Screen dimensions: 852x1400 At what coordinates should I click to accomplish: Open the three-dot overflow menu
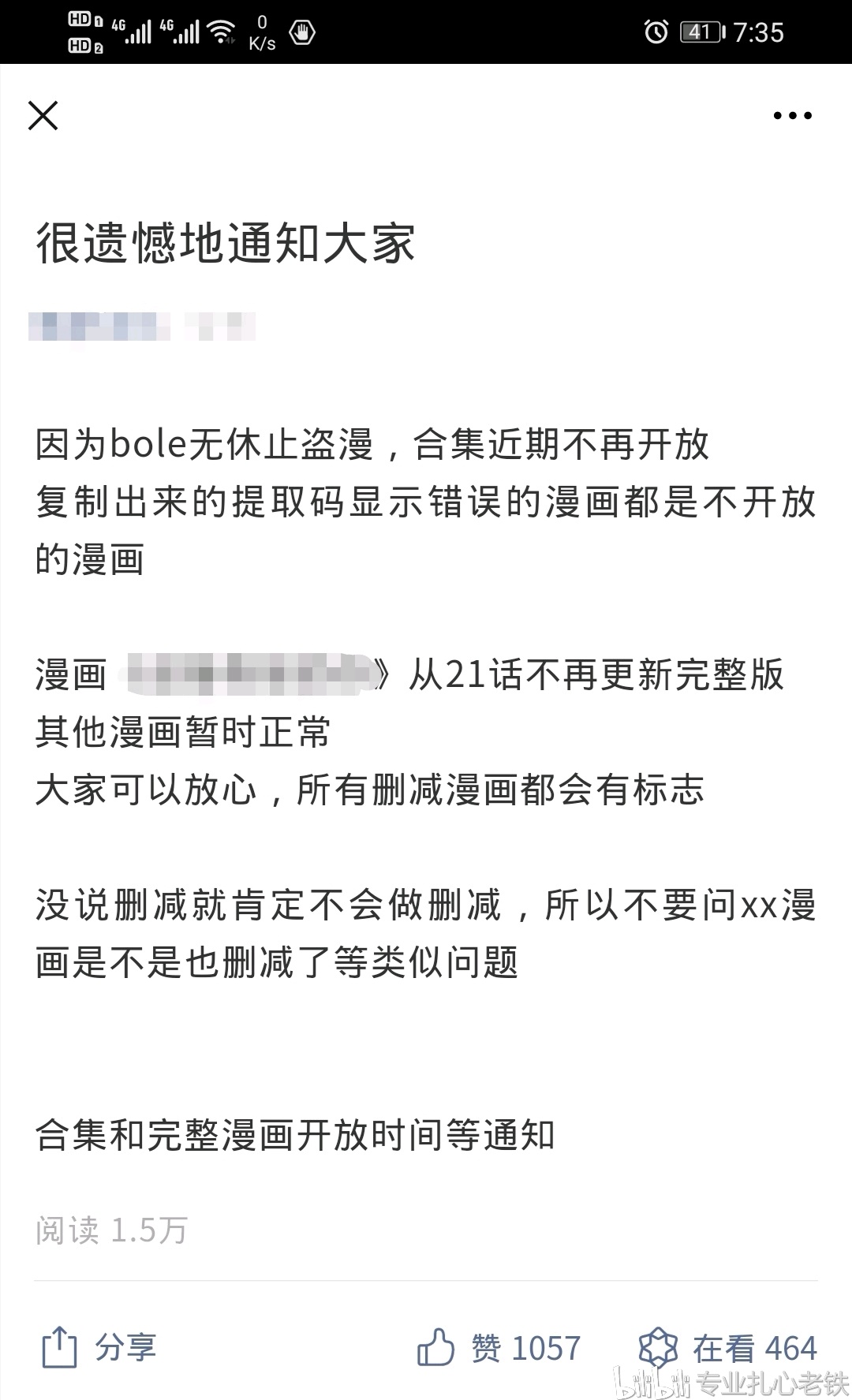point(792,116)
